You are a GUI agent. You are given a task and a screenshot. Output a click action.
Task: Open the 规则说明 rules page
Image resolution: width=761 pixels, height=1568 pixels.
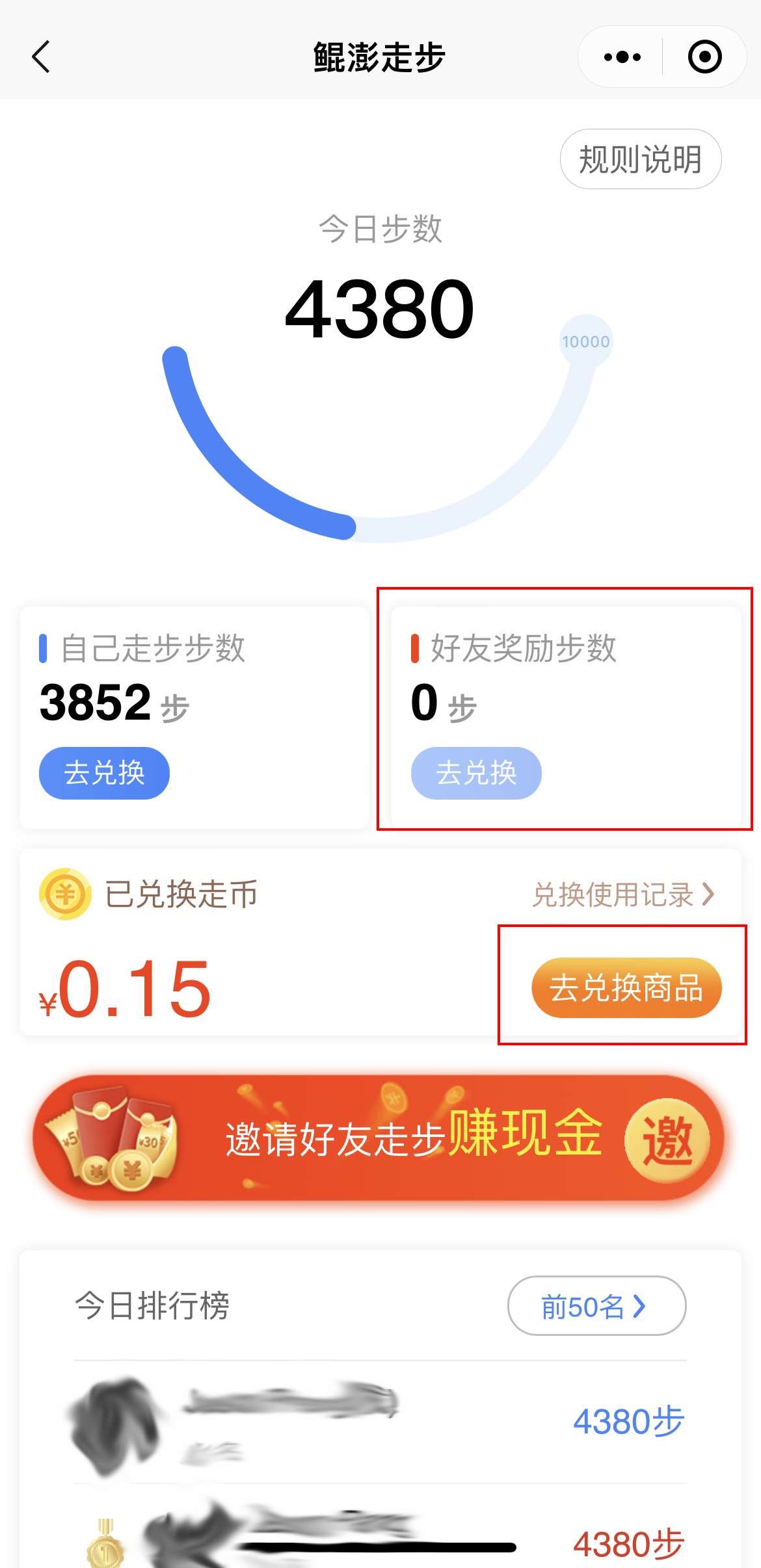click(640, 158)
